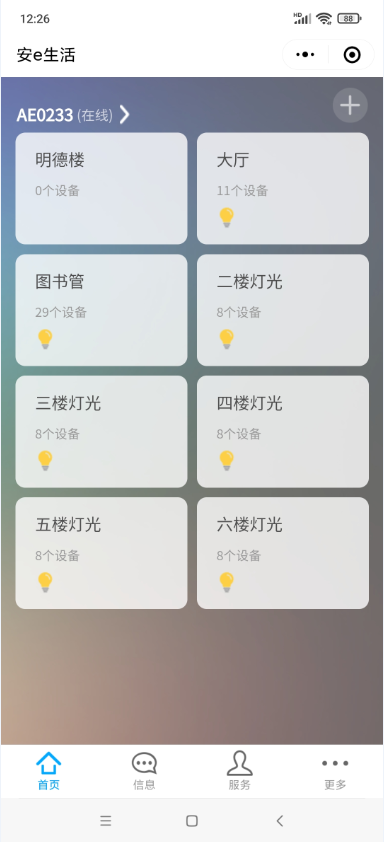Screen dimensions: 384x842
Task: Expand the AE0233 device selector
Action: coord(74,115)
